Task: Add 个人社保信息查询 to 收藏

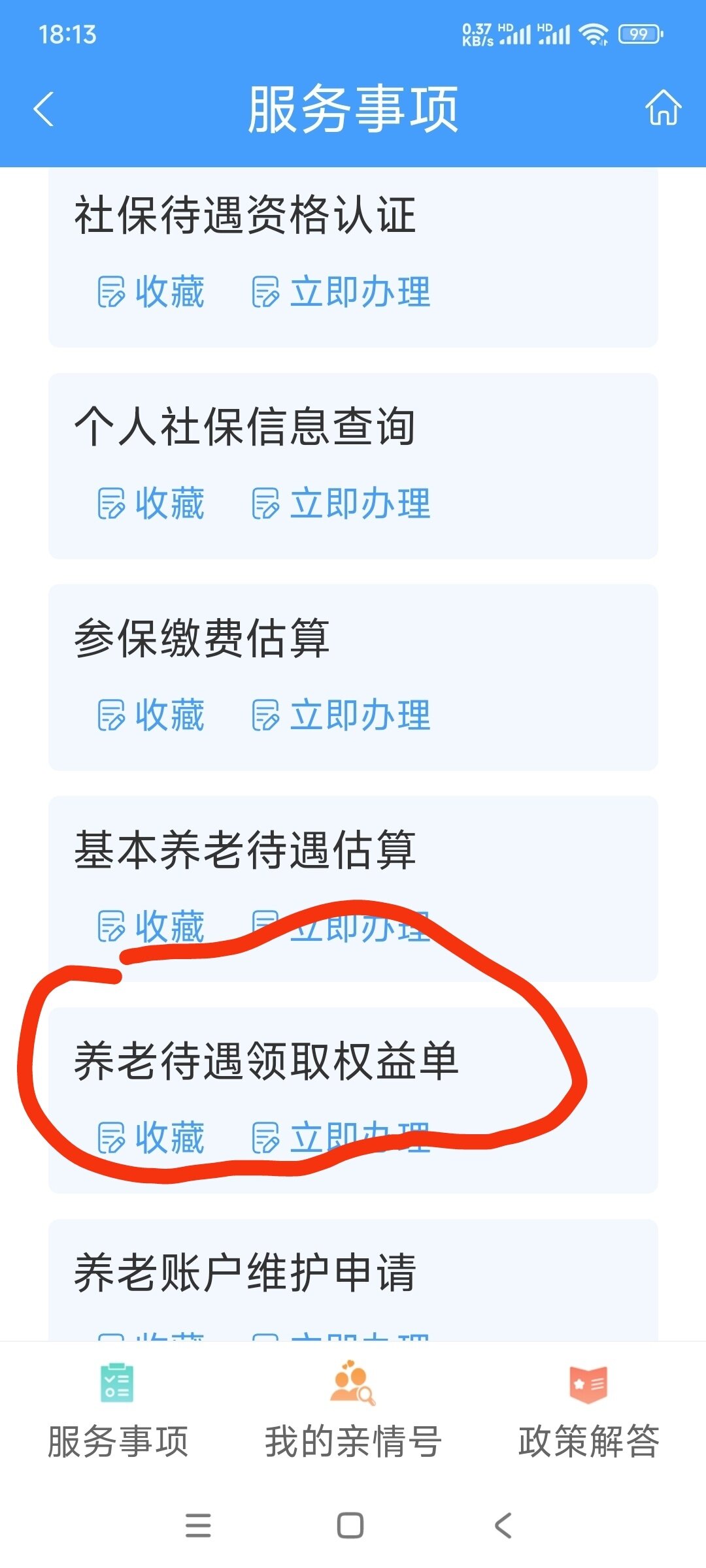Action: [151, 504]
